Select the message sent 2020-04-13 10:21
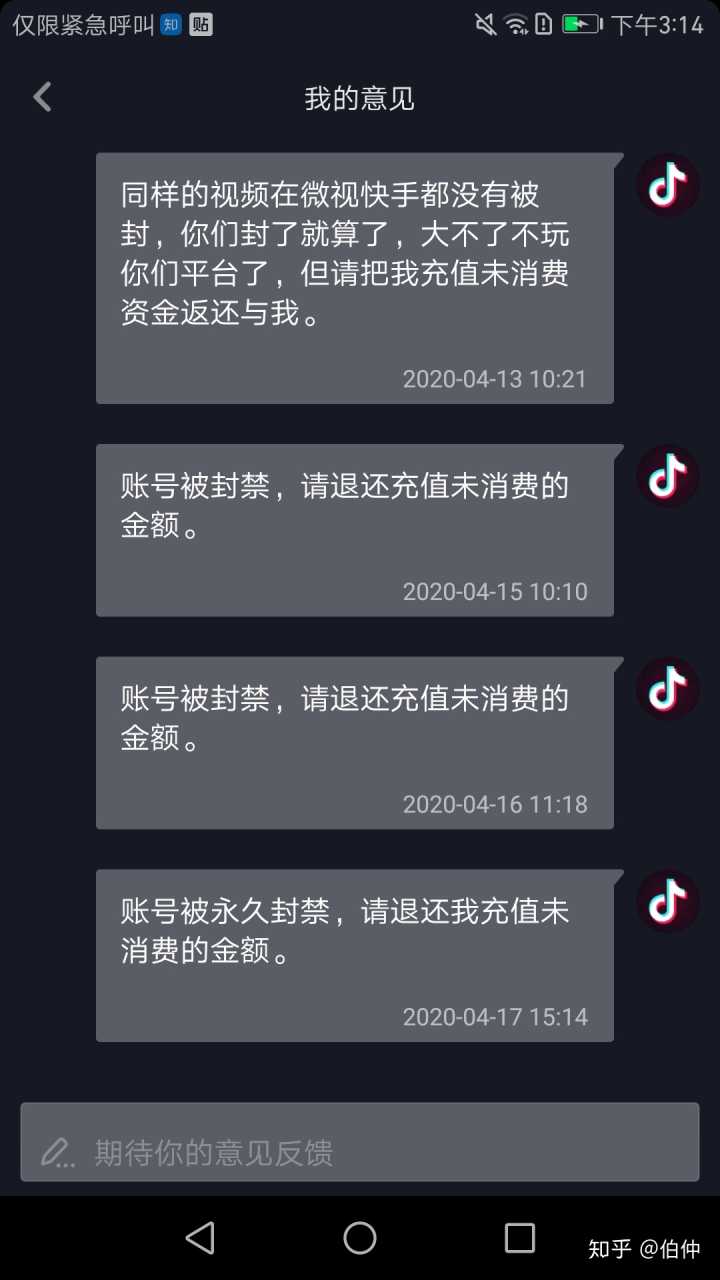720x1280 pixels. point(354,278)
